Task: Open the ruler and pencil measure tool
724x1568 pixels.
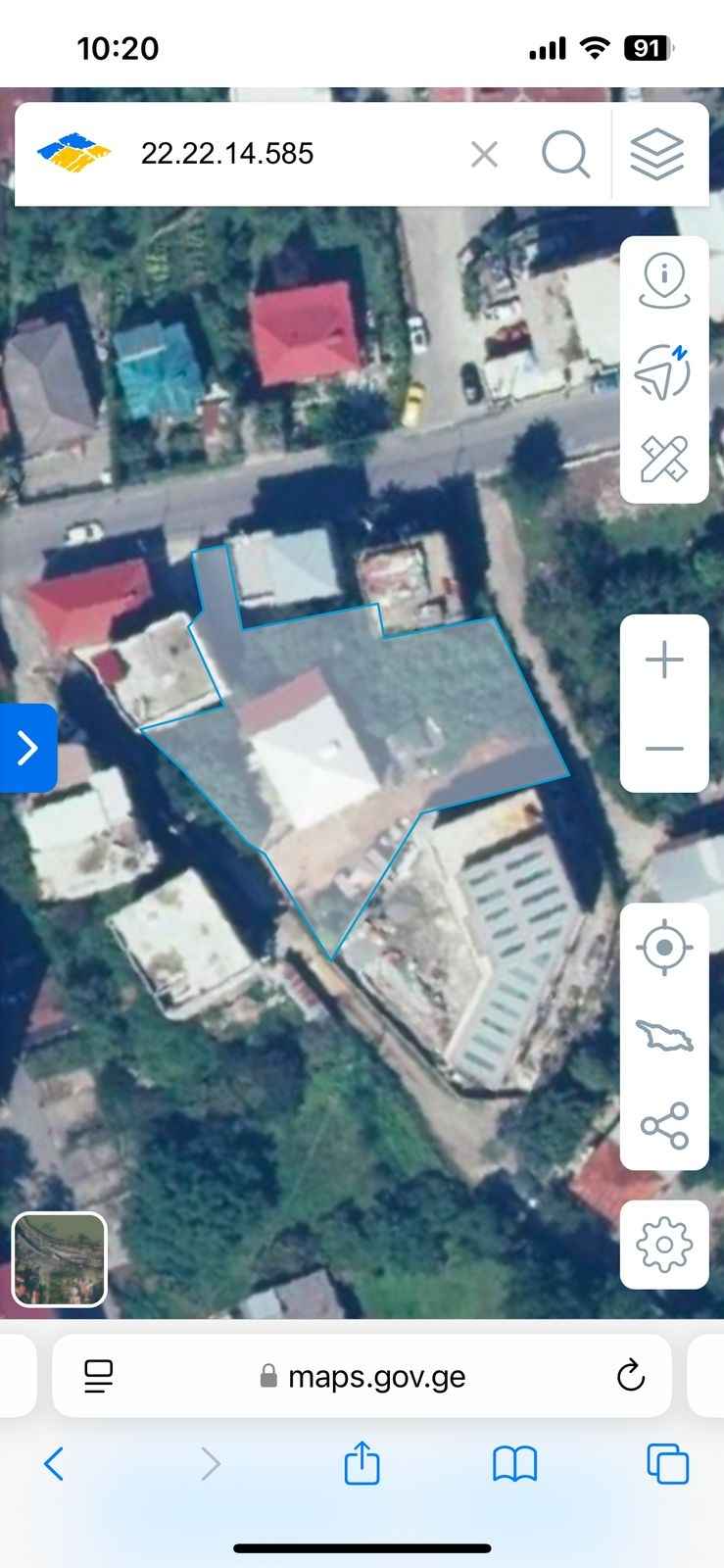Action: click(664, 459)
